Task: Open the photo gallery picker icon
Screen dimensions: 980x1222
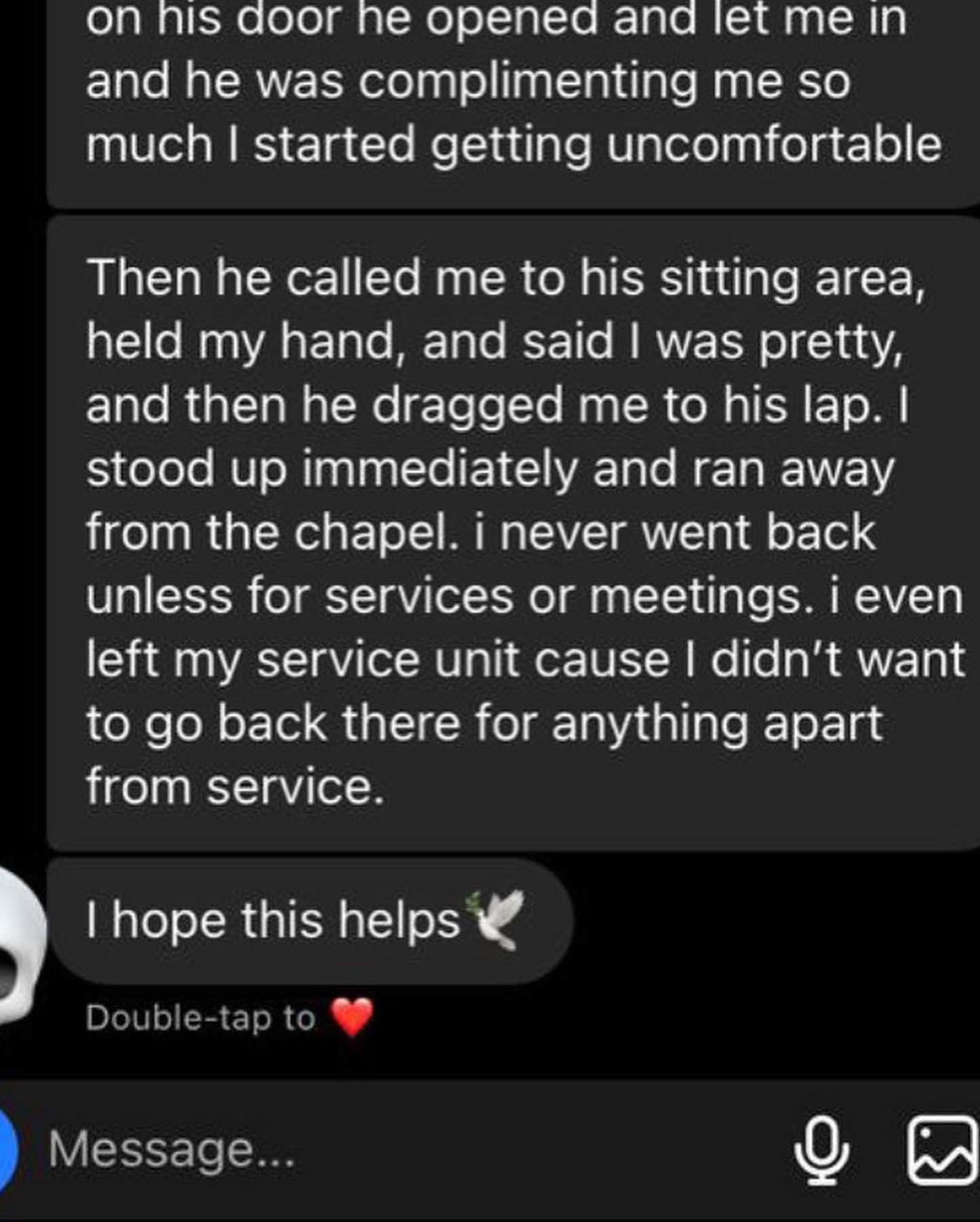Action: 943,1150
